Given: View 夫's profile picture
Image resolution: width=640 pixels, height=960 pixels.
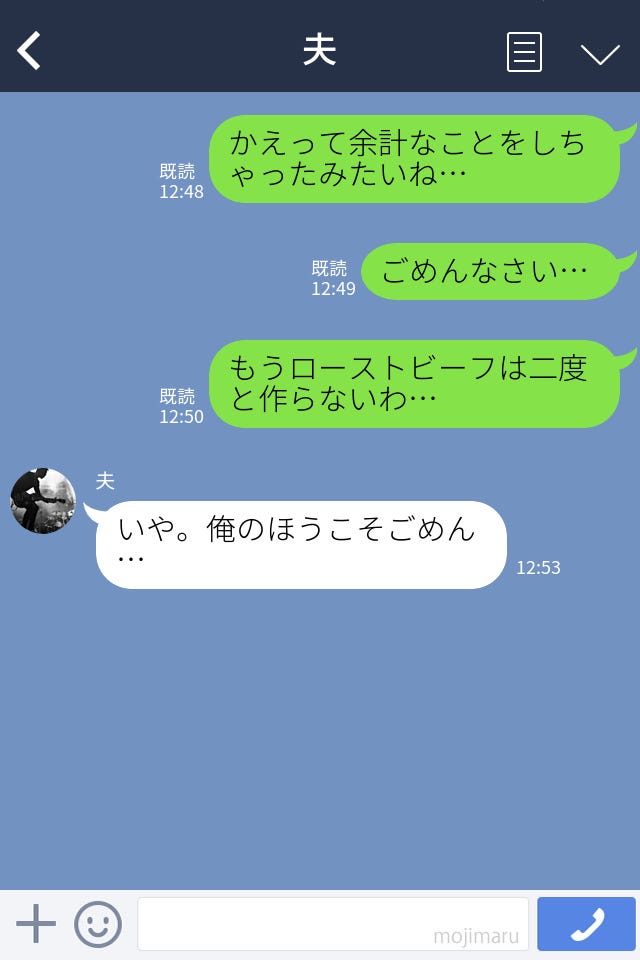Looking at the screenshot, I should pos(43,500).
